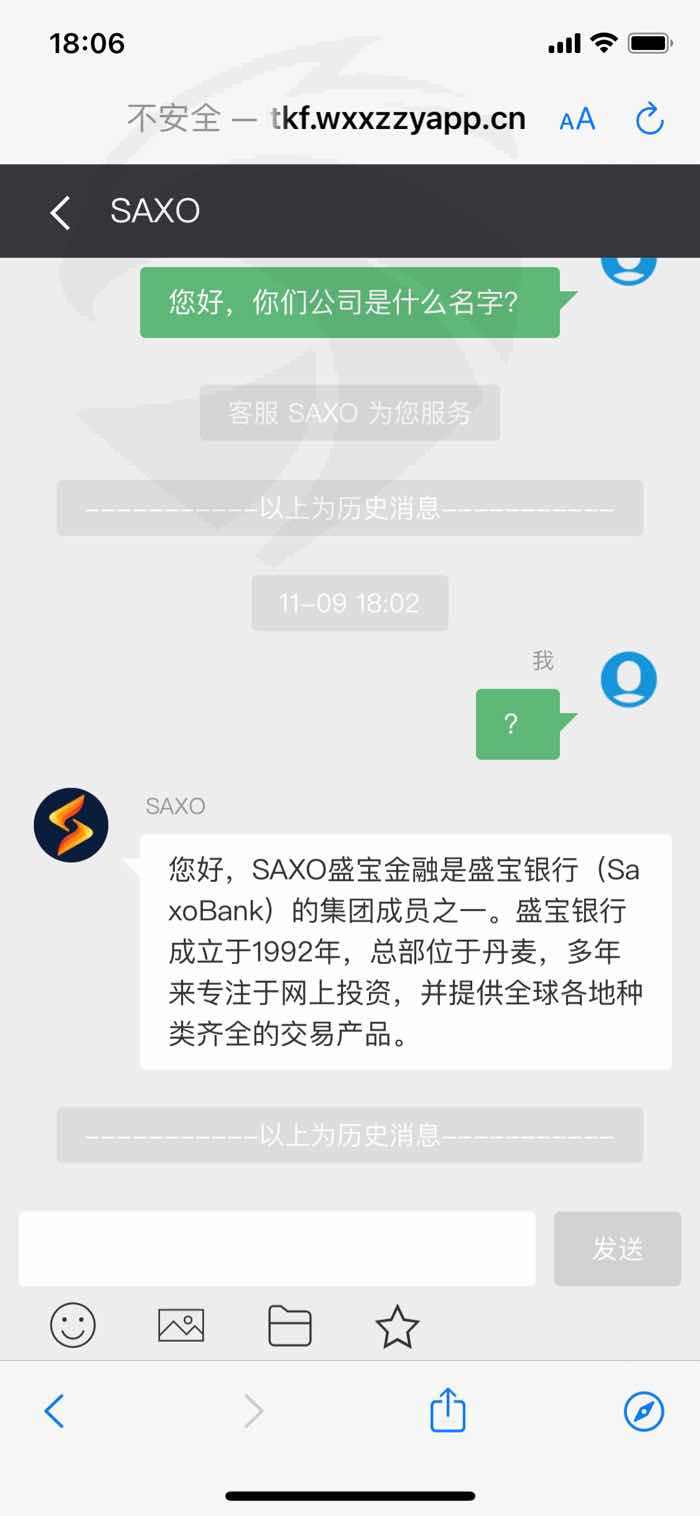Tap the message input field
700x1516 pixels.
(x=277, y=1248)
